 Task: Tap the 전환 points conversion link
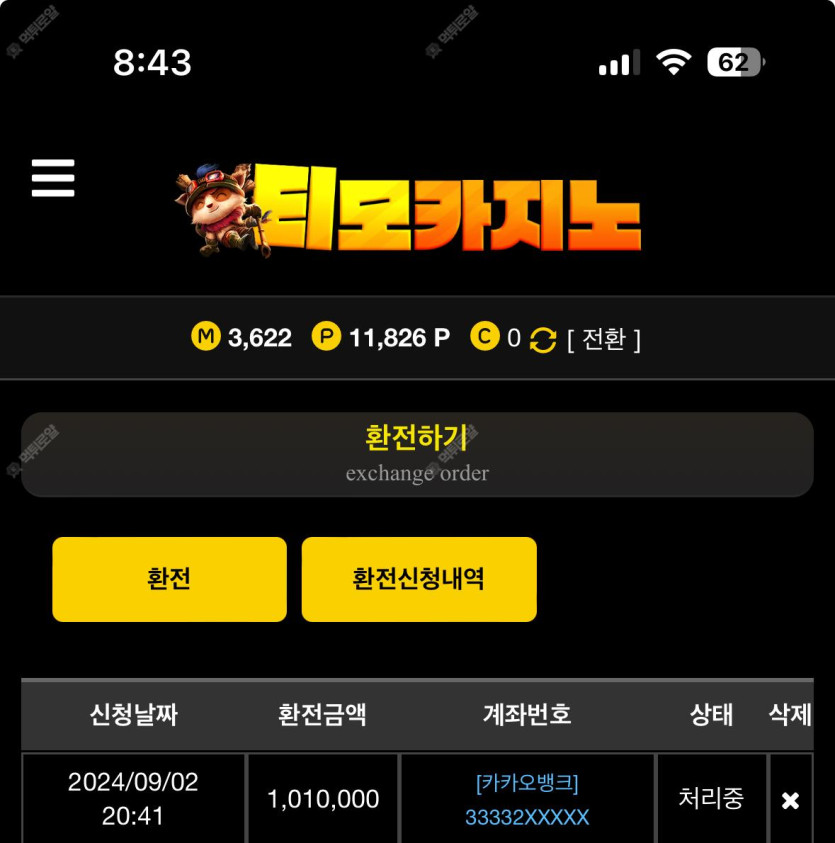(603, 339)
